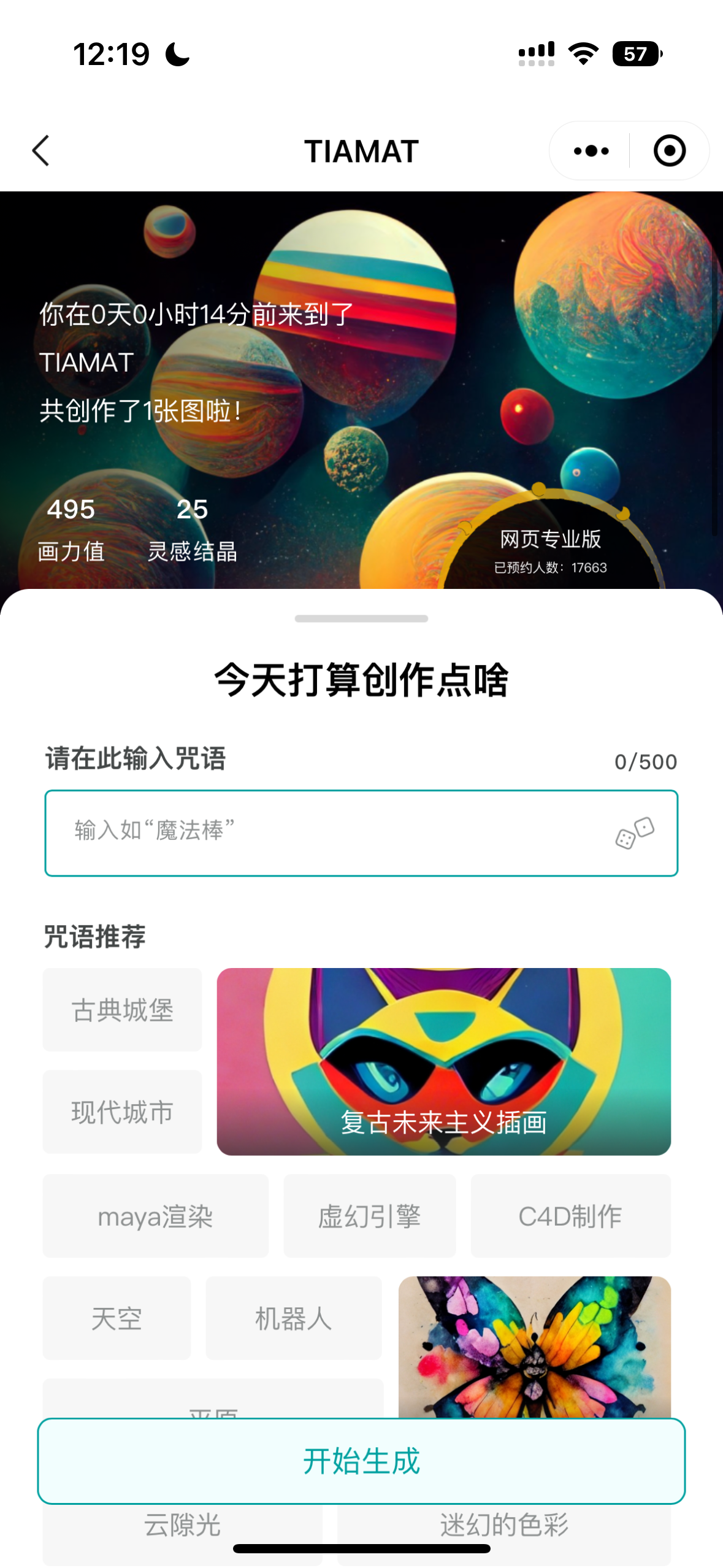Open the butterfly watercolor style card
Image resolution: width=723 pixels, height=1568 pixels.
point(534,1347)
